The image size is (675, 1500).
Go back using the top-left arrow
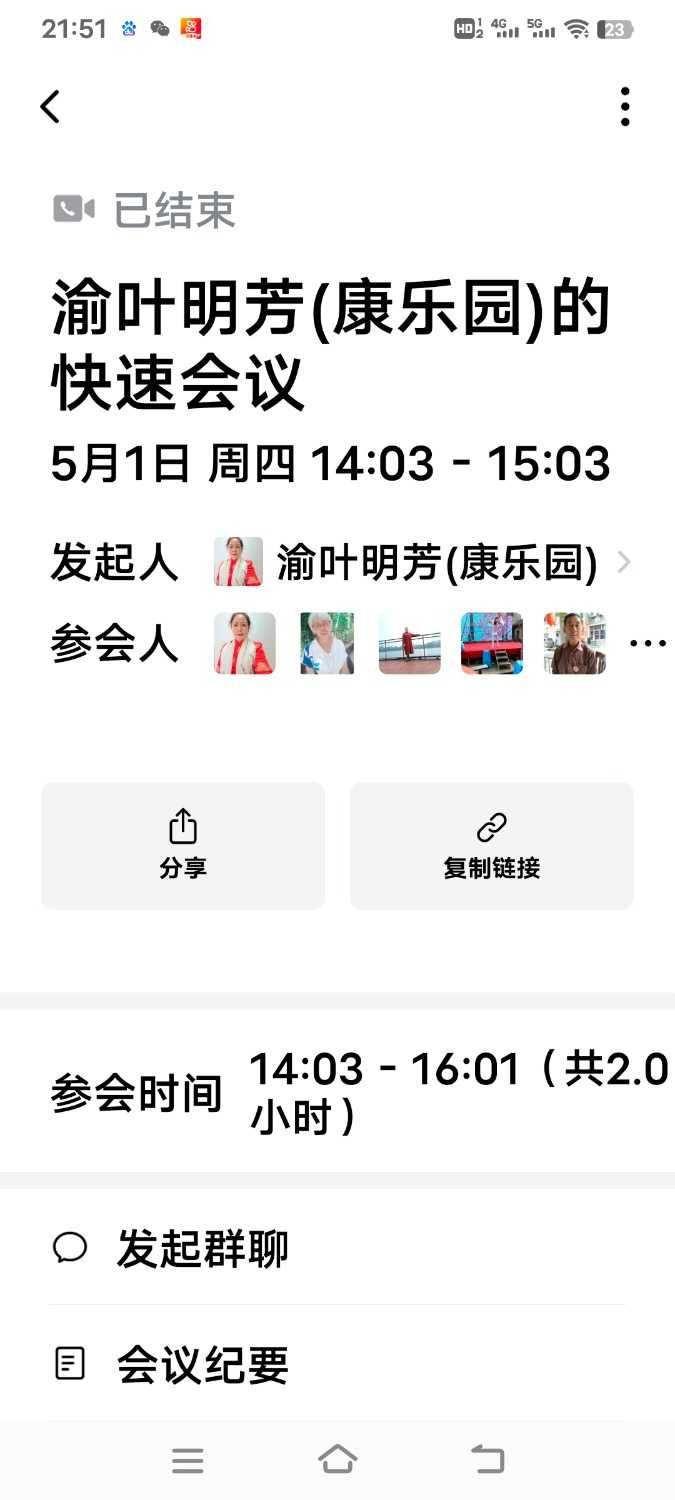click(50, 107)
